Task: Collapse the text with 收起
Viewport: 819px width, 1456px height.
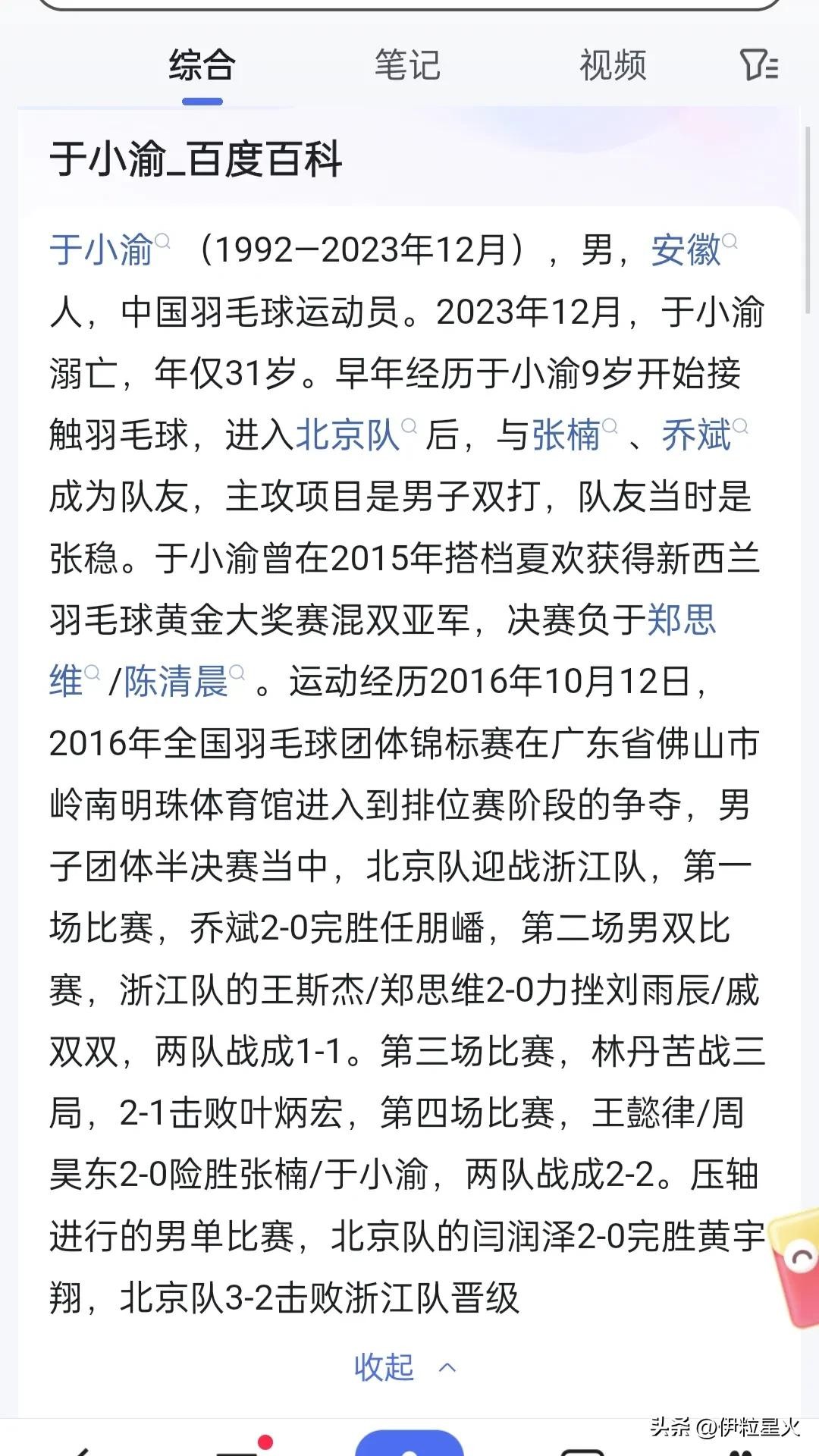Action: pyautogui.click(x=404, y=1367)
